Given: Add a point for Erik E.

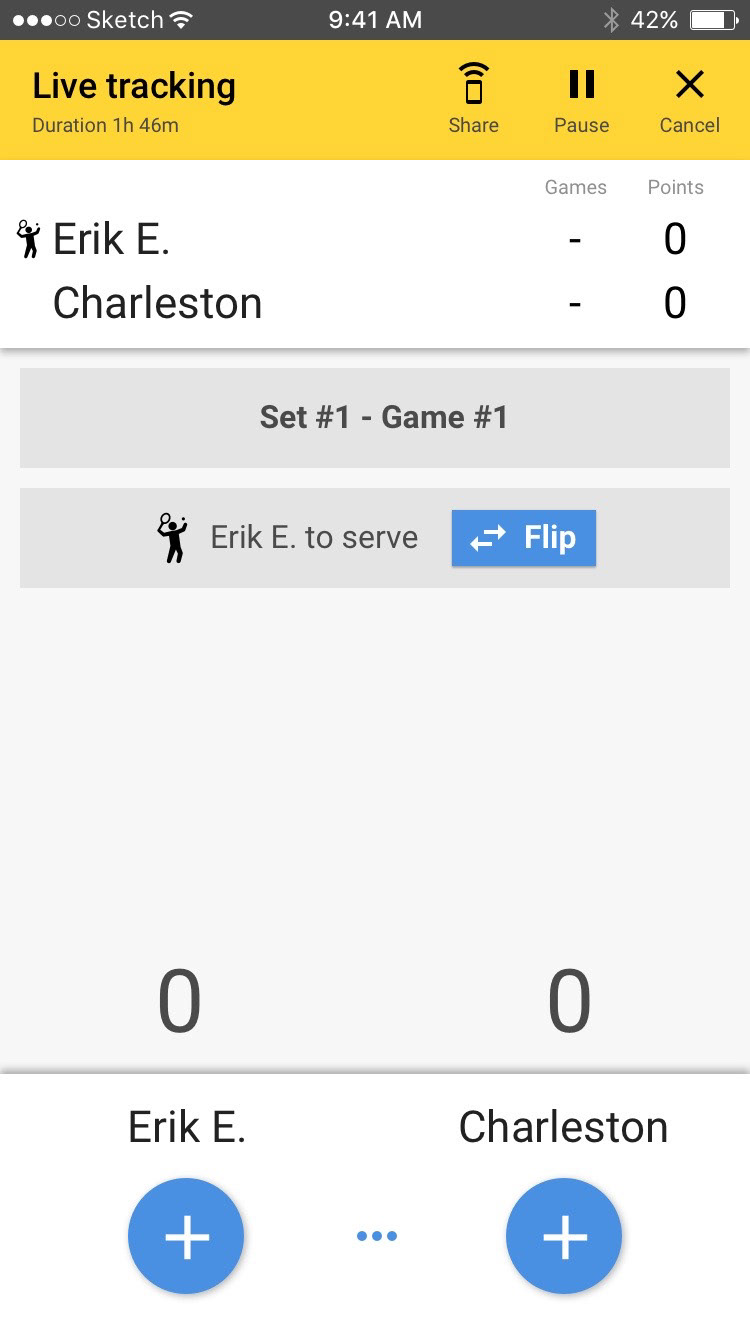Looking at the screenshot, I should coord(186,1237).
